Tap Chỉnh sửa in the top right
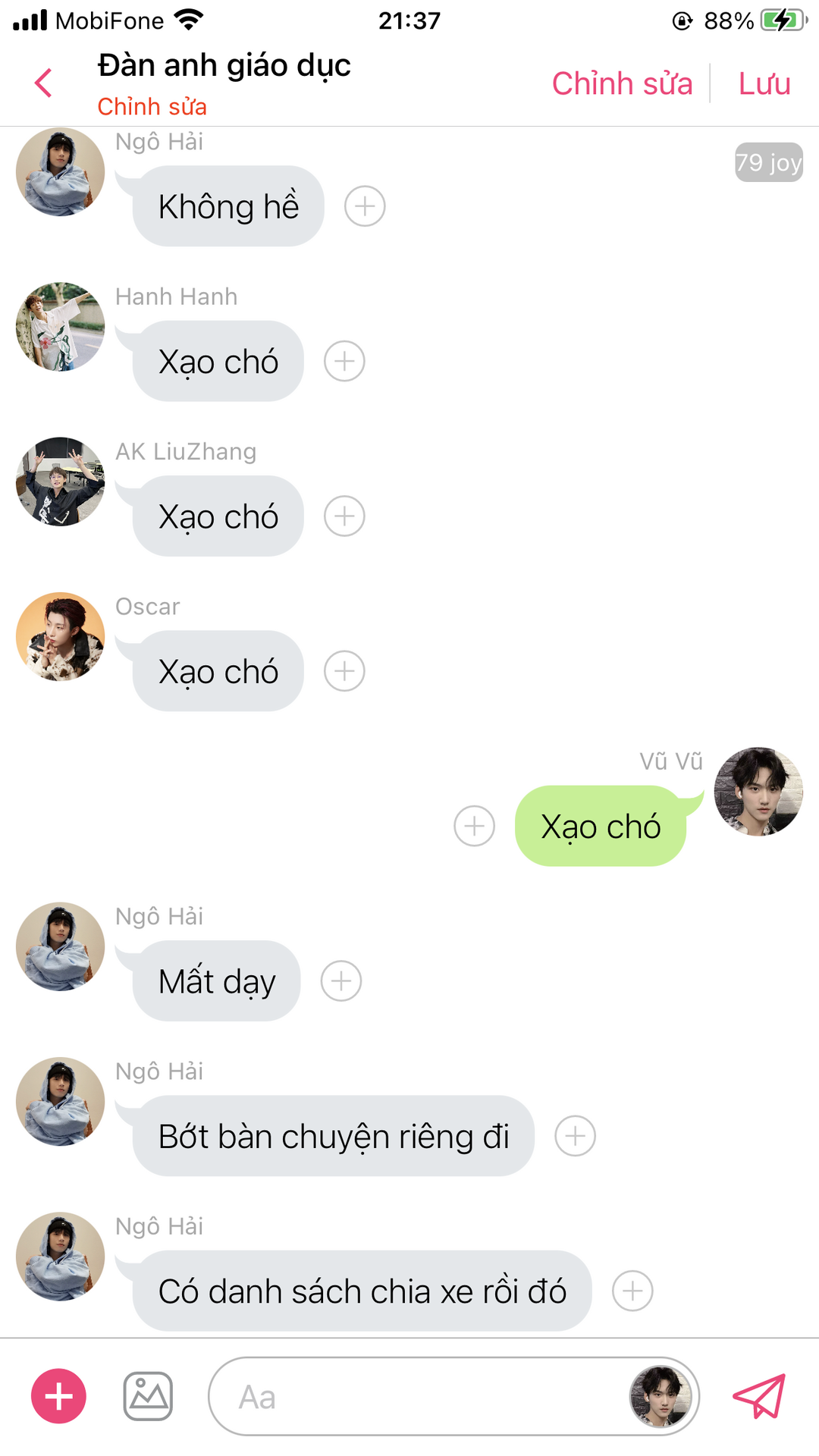 pos(622,83)
